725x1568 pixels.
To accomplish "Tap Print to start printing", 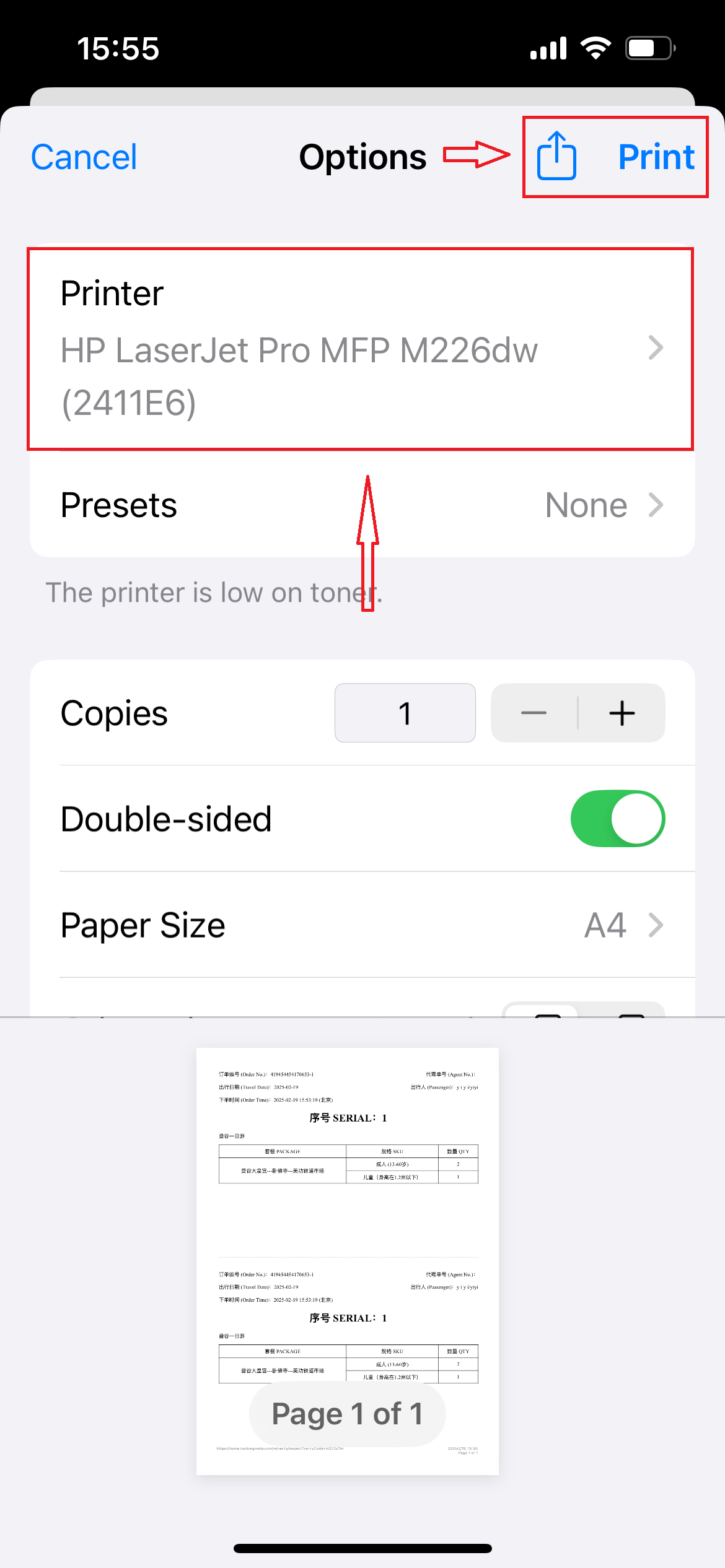I will [656, 157].
